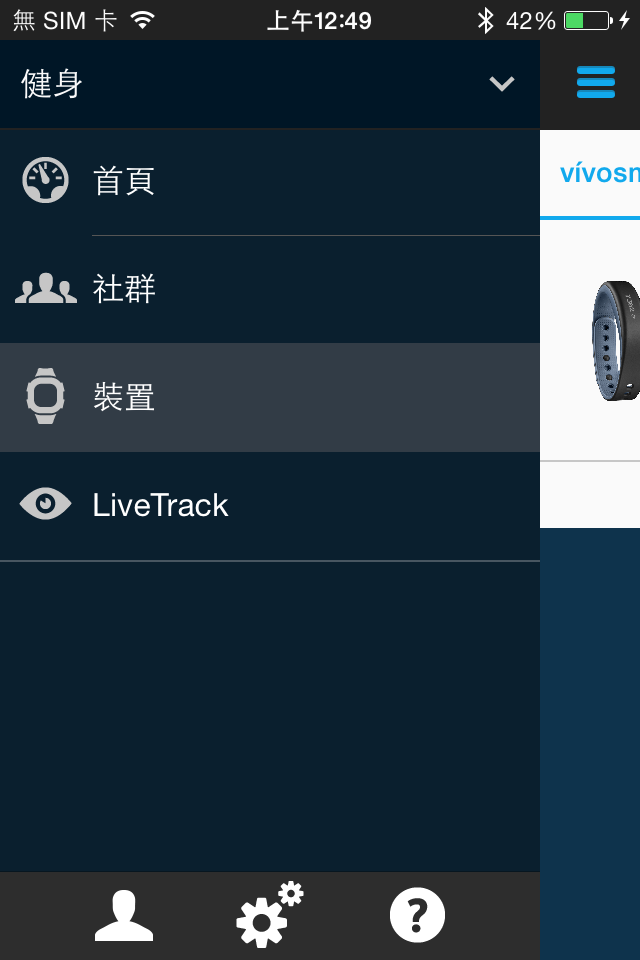Select 裝置 in the drawer
Image resolution: width=640 pixels, height=960 pixels.
(124, 398)
